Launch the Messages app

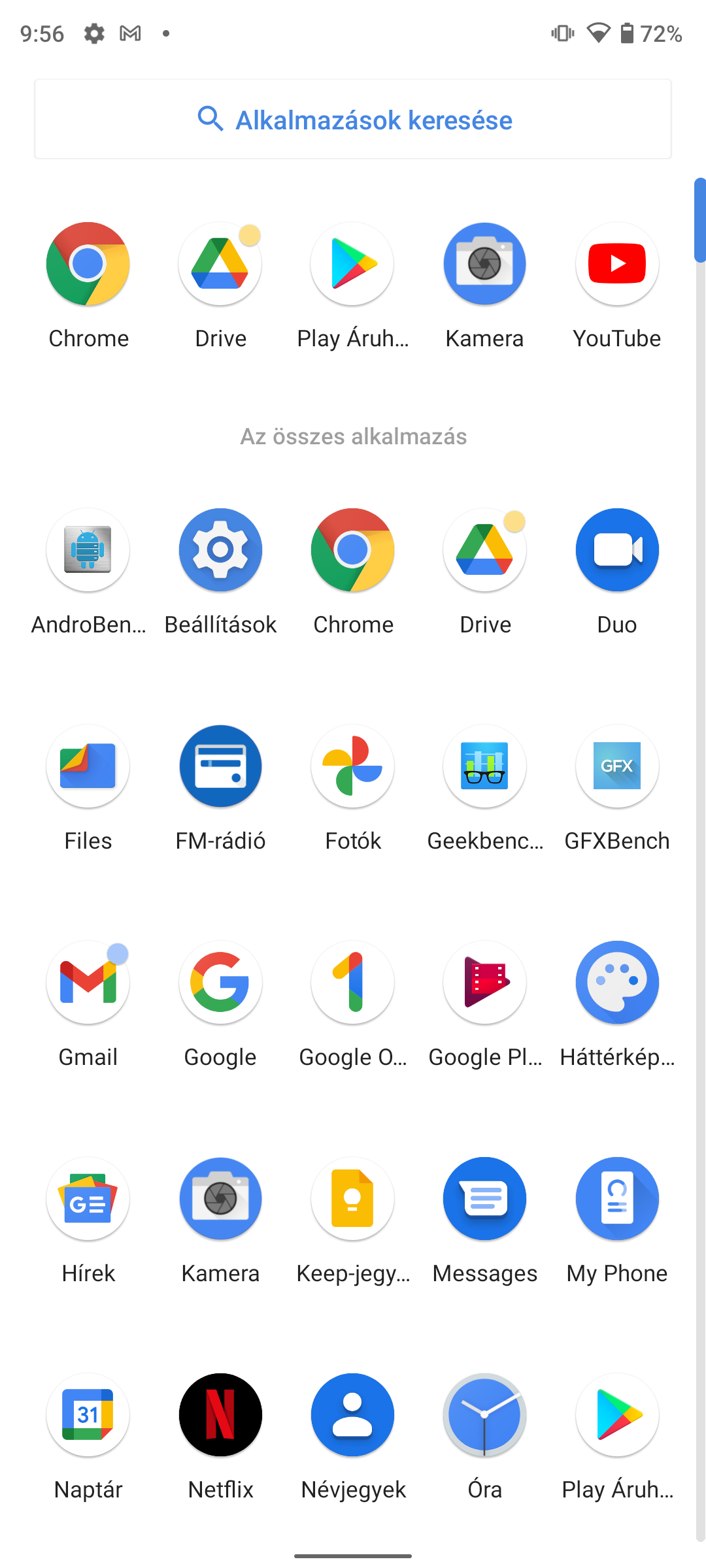(x=484, y=1199)
